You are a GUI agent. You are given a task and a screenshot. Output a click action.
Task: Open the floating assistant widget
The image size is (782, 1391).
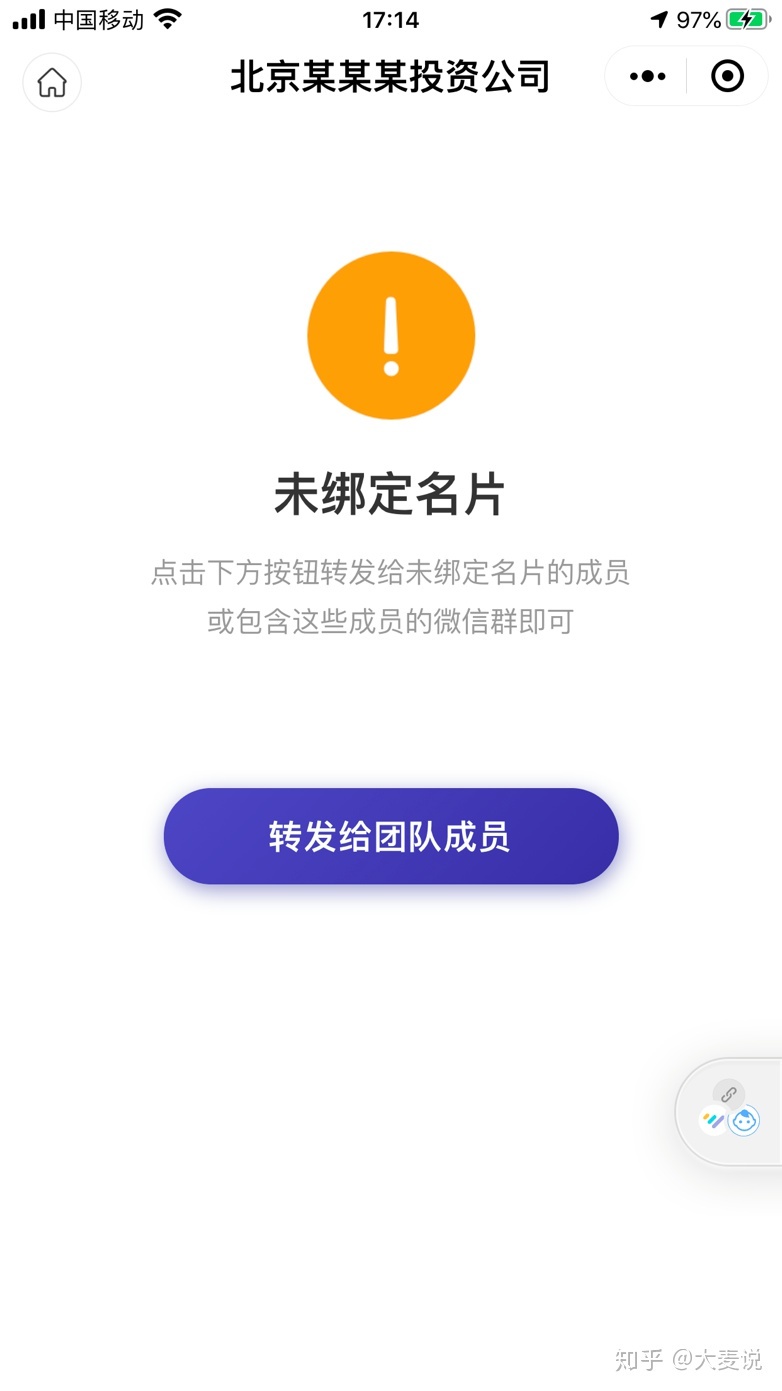[x=730, y=1112]
